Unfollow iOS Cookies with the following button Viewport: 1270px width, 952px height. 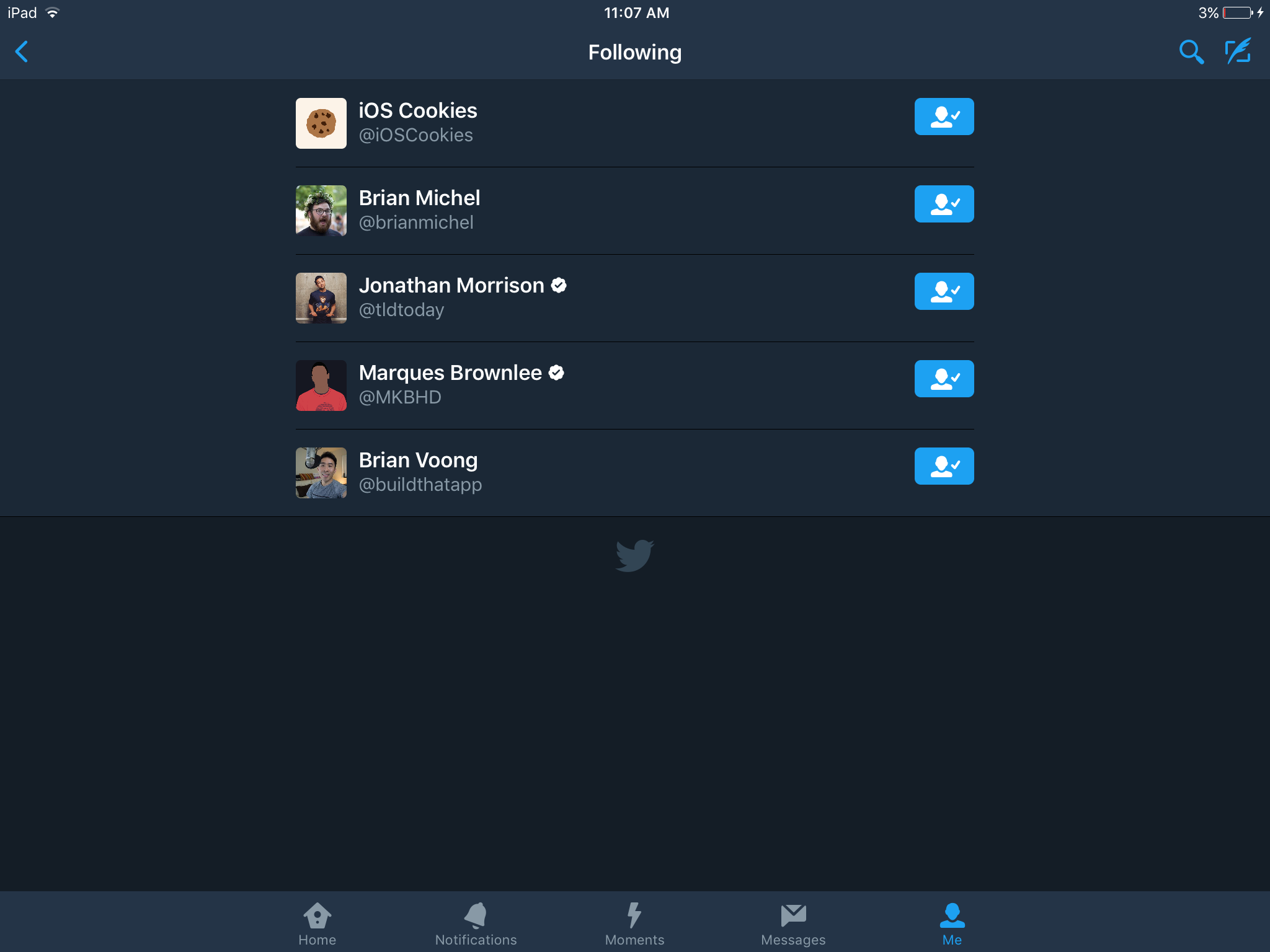point(943,117)
